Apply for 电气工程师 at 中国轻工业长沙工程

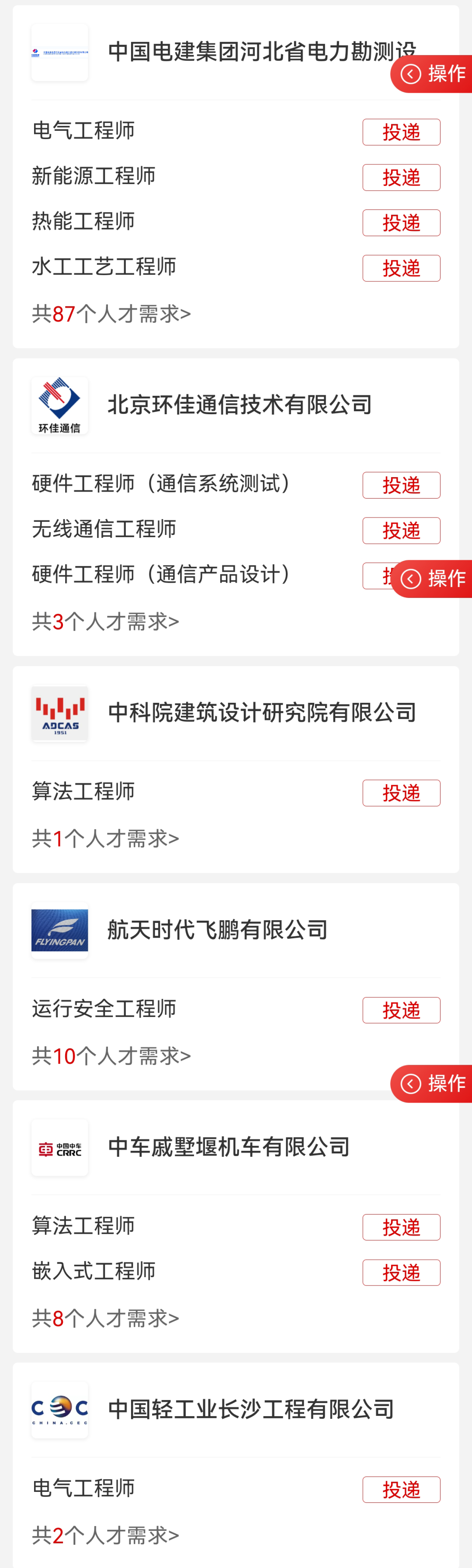pyautogui.click(x=401, y=1489)
